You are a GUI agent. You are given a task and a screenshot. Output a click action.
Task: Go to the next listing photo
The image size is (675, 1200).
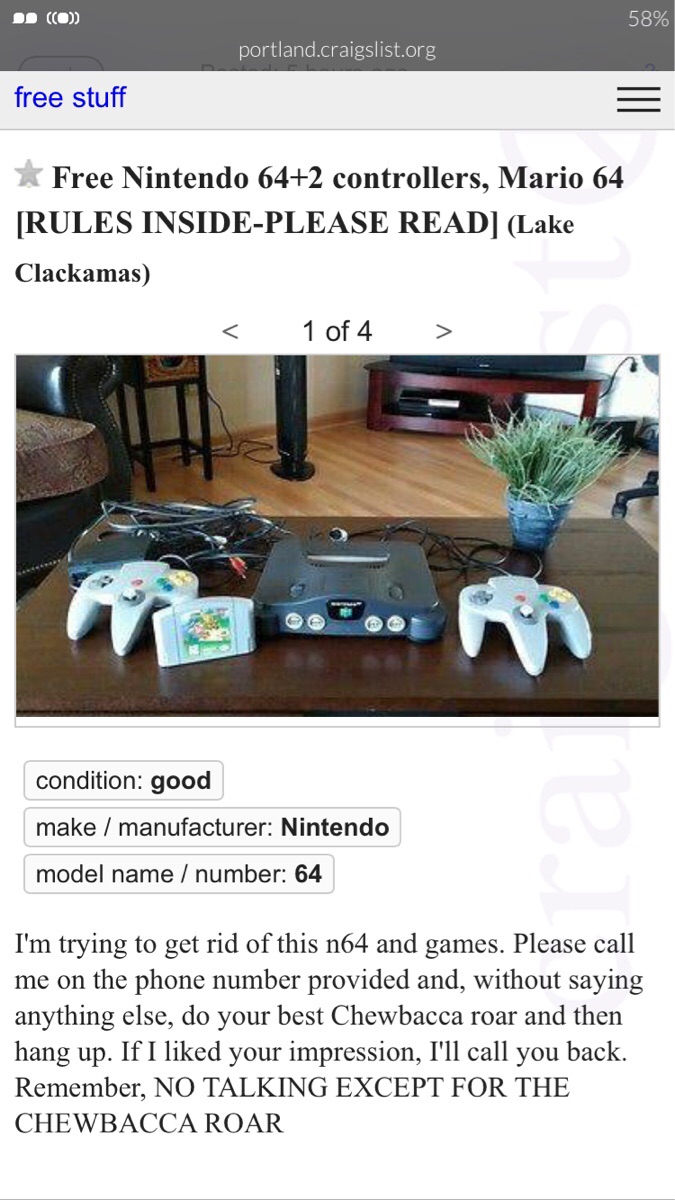click(x=444, y=331)
